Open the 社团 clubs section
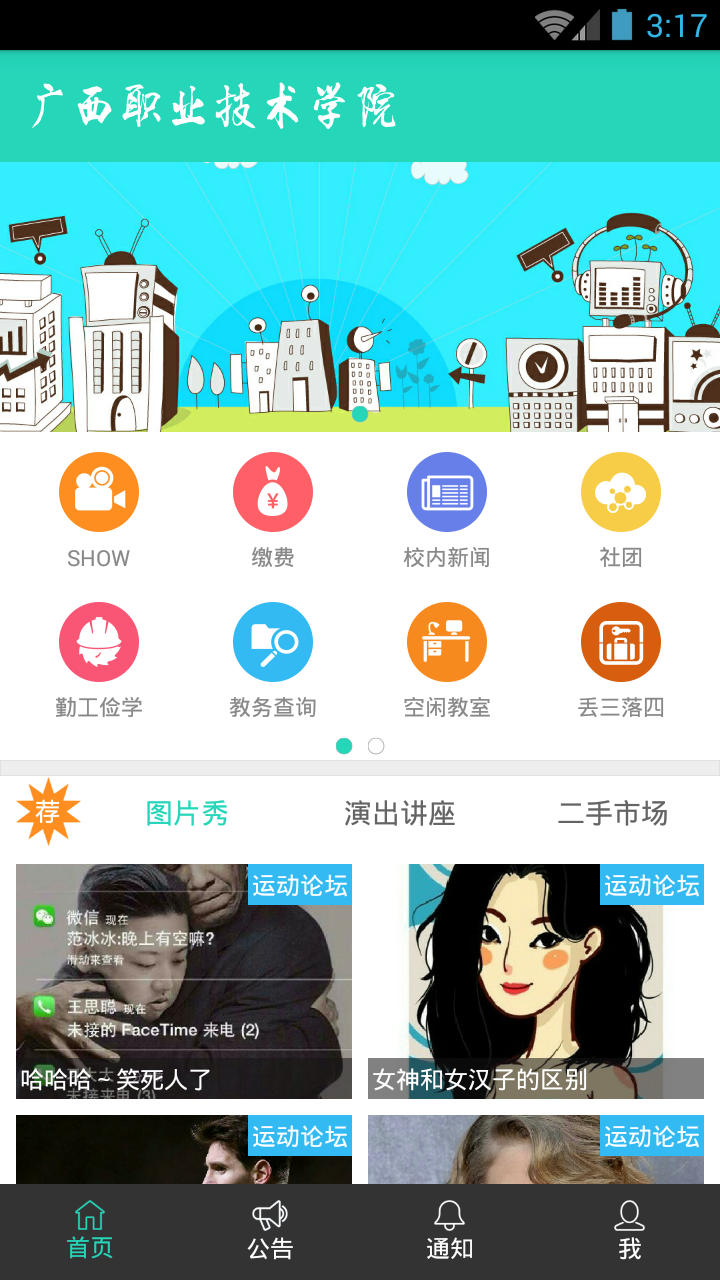 (620, 507)
